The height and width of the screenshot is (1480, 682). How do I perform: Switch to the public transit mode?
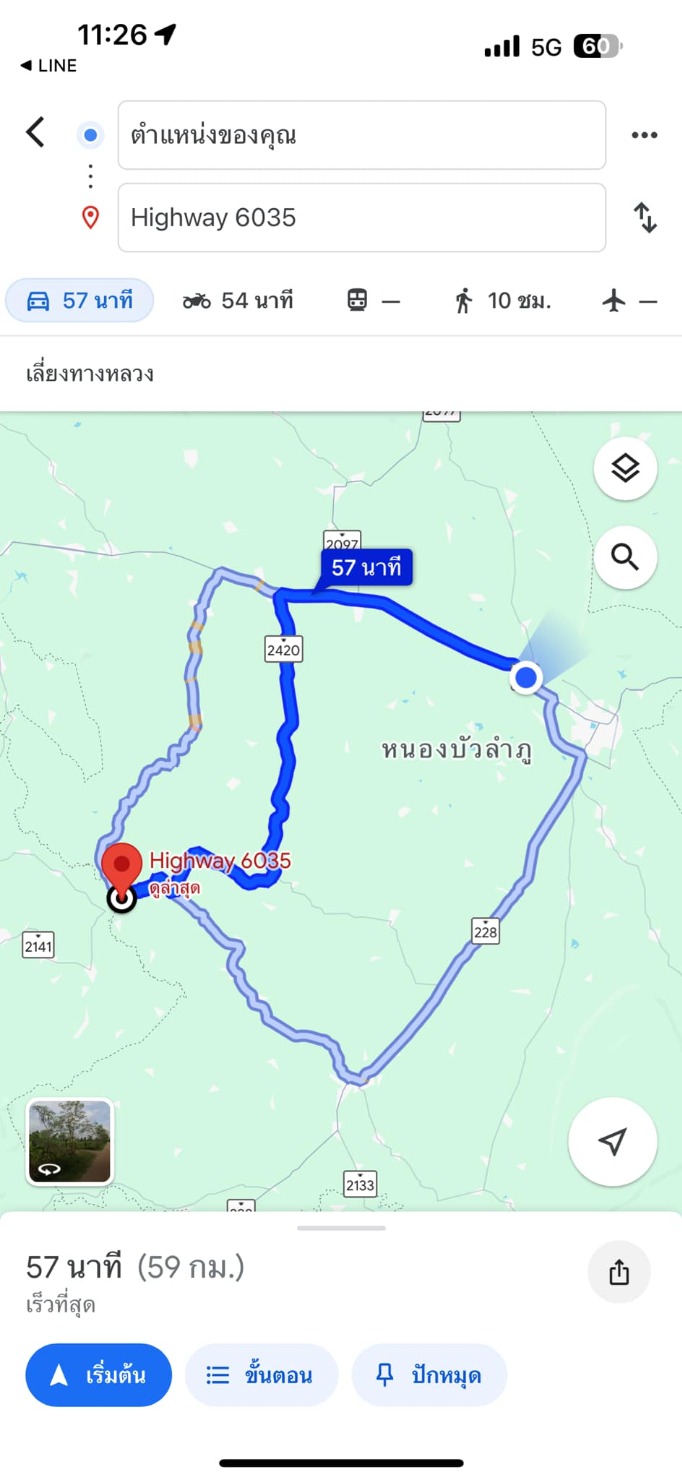[x=373, y=300]
